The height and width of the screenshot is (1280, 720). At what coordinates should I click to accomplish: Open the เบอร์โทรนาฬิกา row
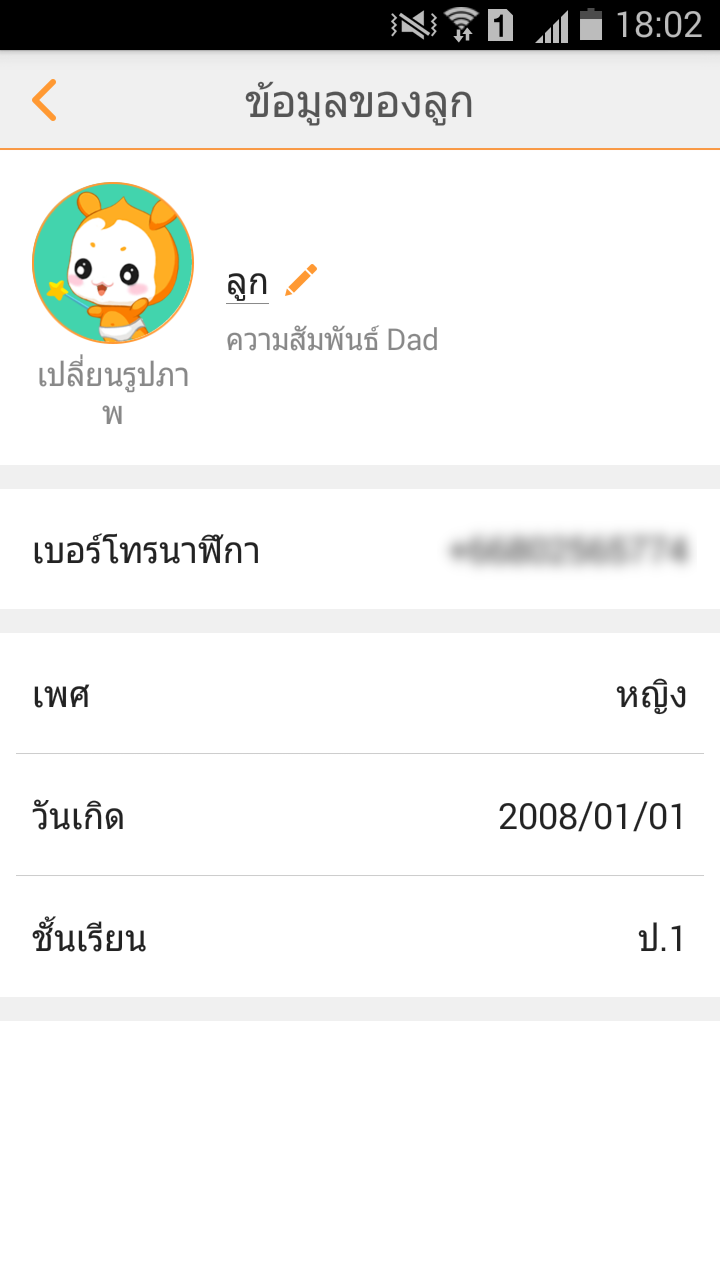(x=360, y=550)
